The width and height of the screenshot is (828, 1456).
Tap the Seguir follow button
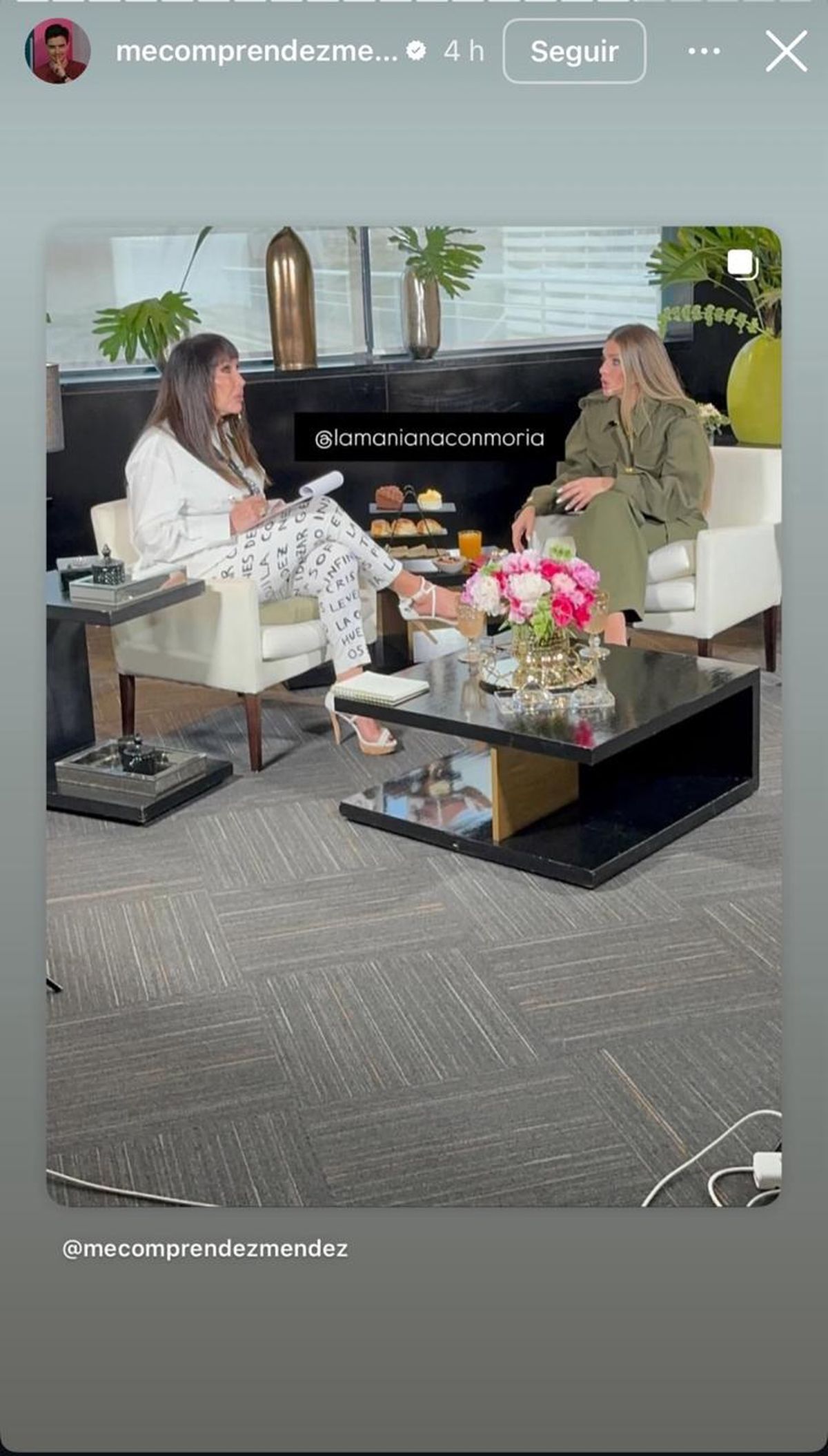click(574, 51)
